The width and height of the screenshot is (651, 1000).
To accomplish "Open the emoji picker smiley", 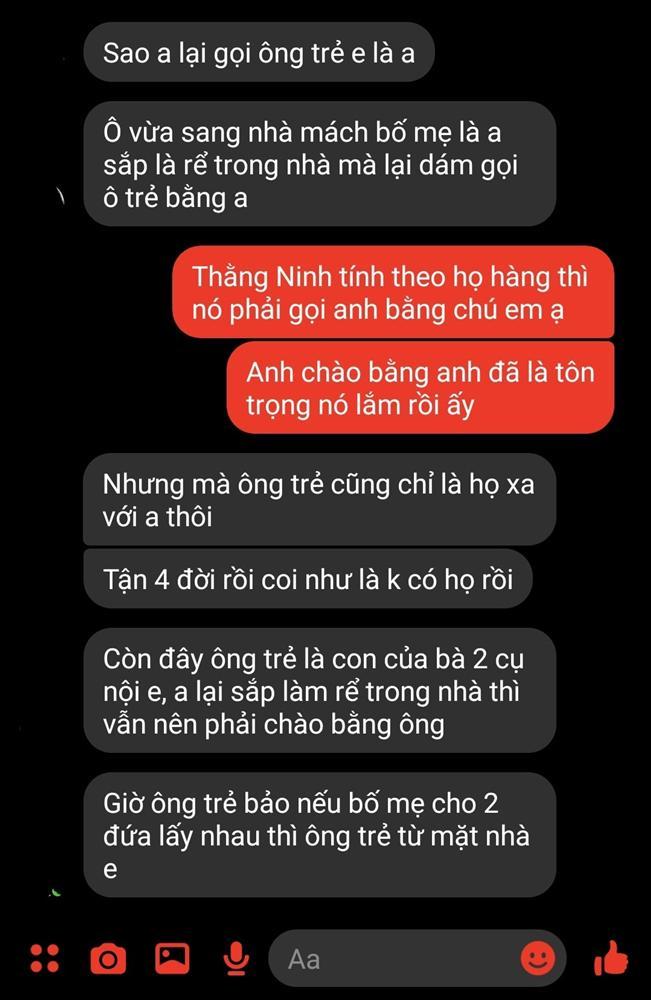I will 538,959.
